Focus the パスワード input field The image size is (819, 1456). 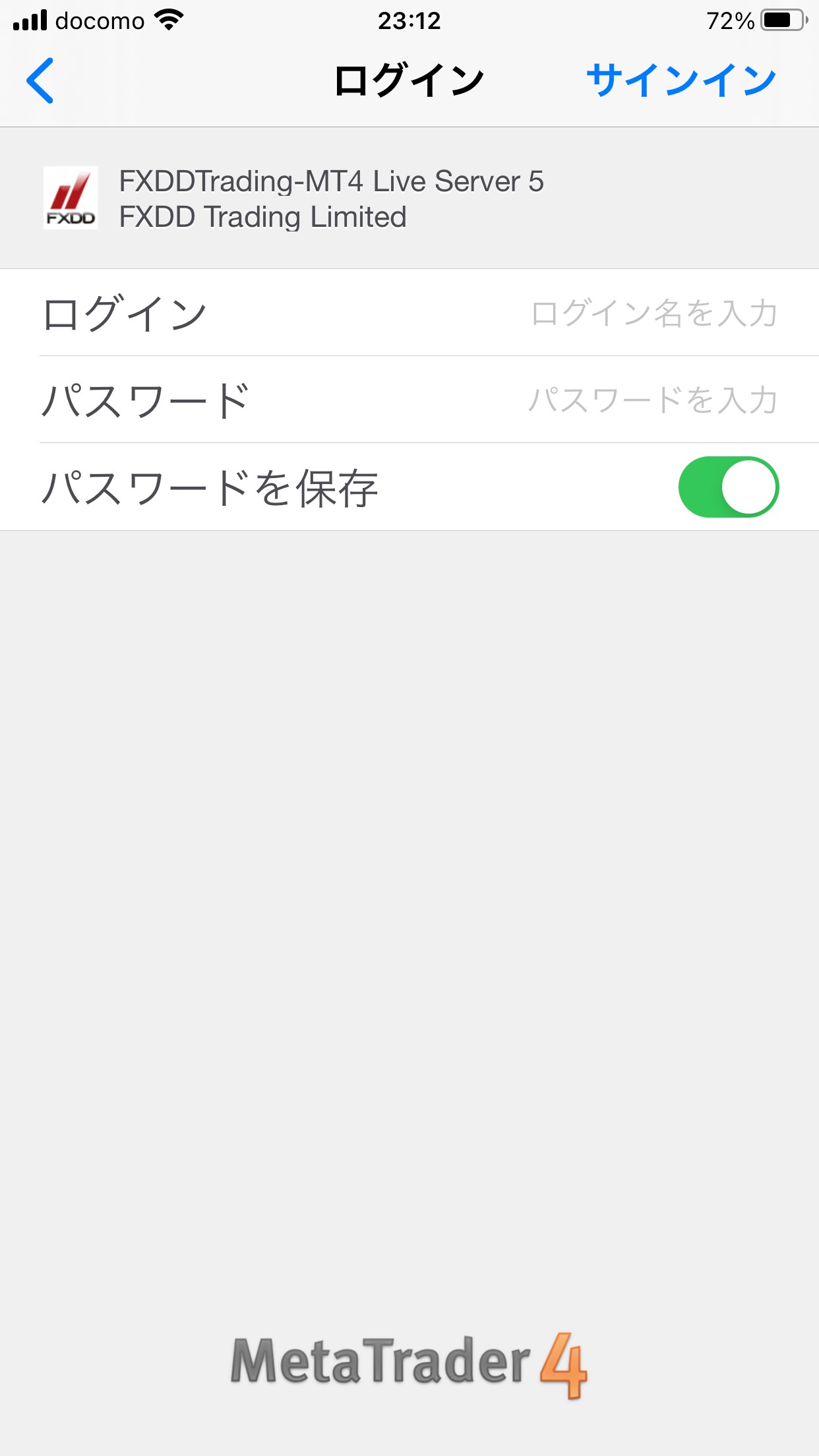(x=409, y=400)
